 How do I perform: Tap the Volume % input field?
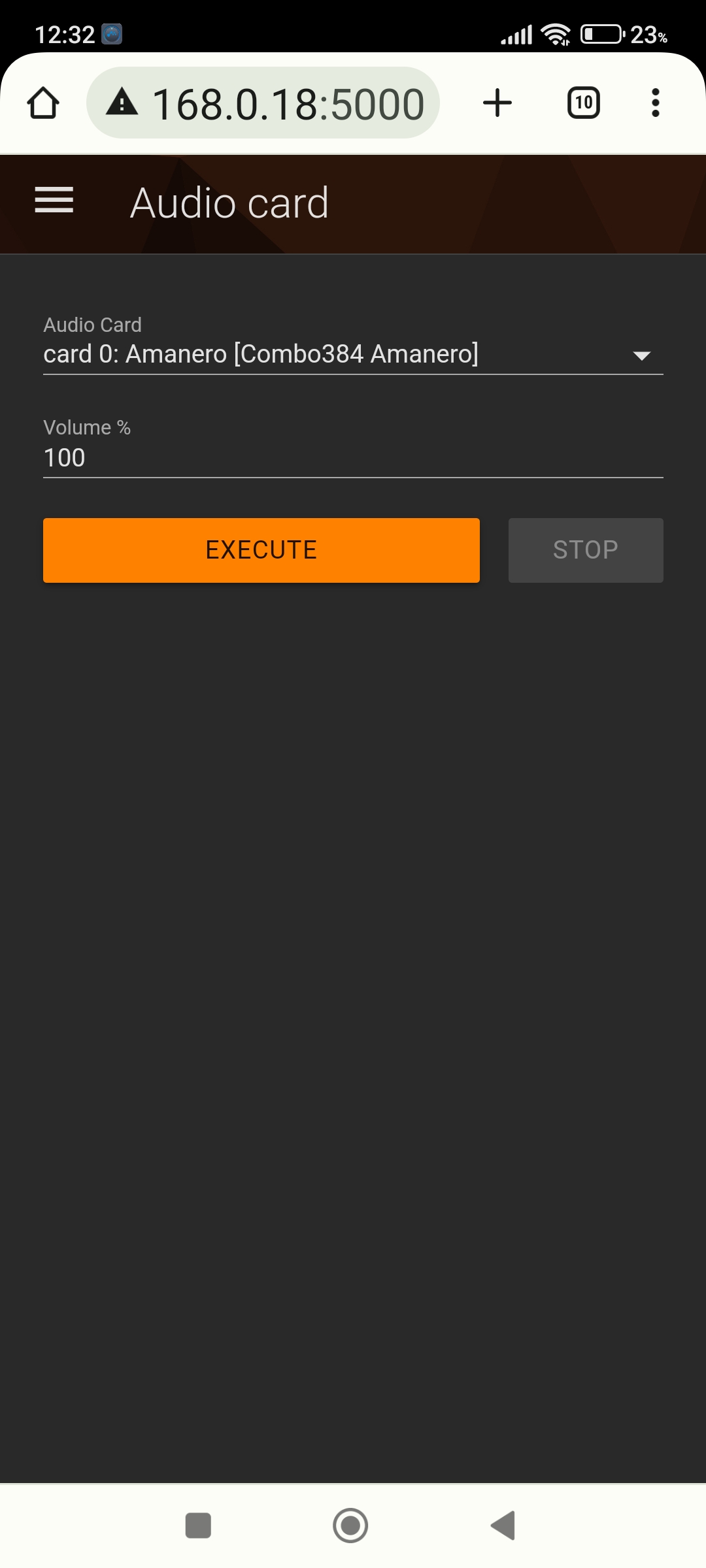pos(353,457)
